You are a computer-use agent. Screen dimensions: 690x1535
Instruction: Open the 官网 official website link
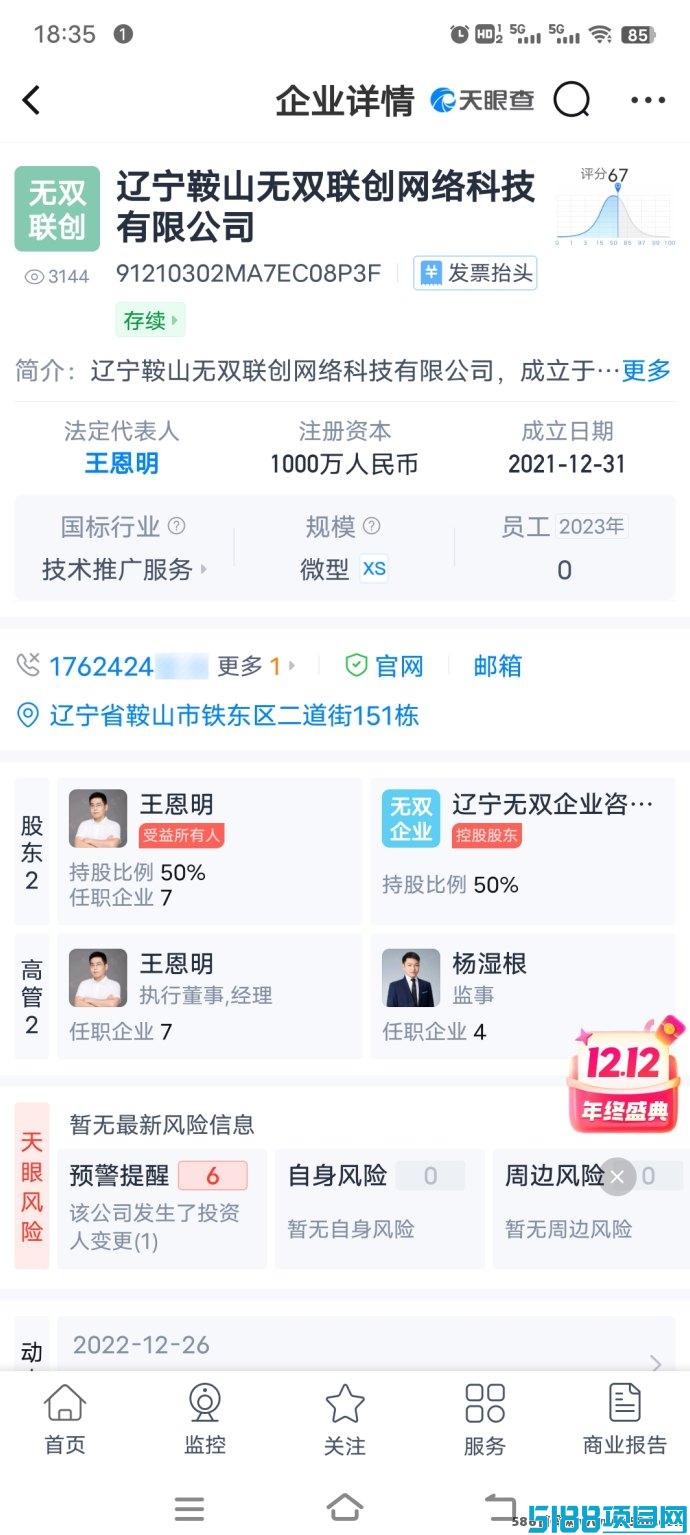[384, 666]
